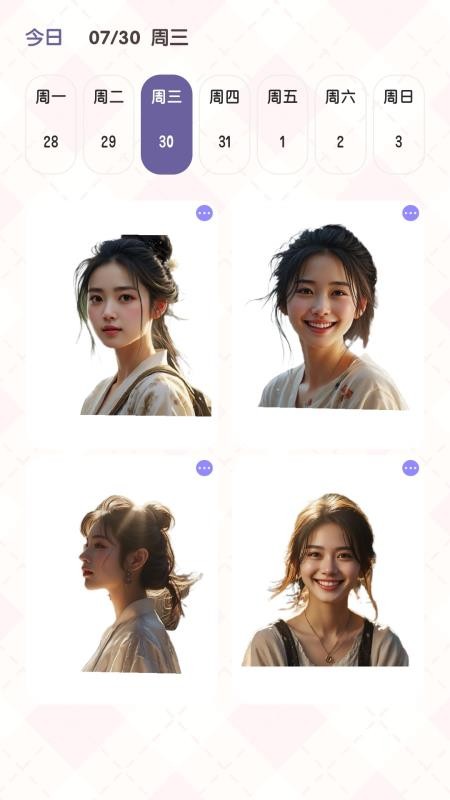Select 周二 29 in the week strip

click(109, 124)
